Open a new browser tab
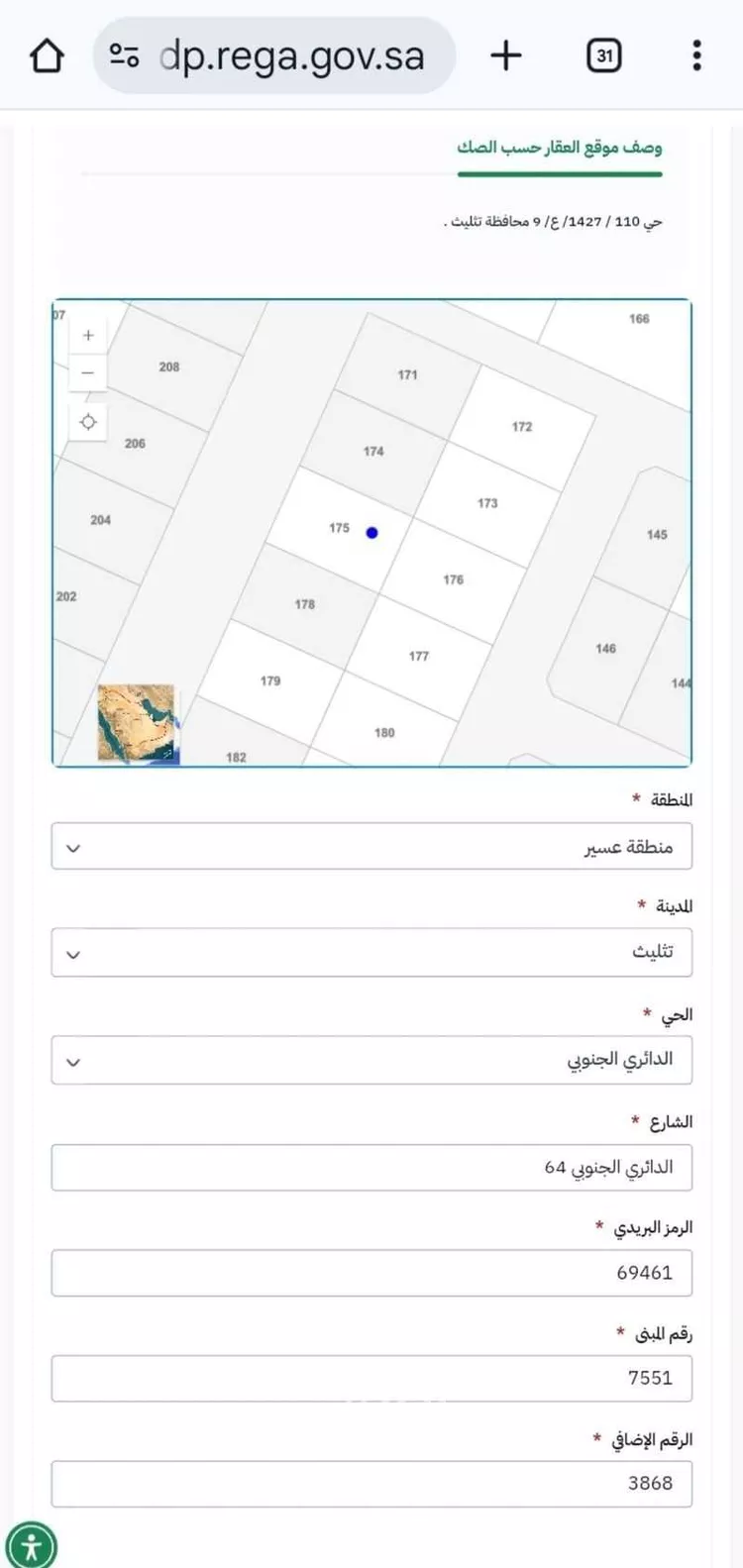This screenshot has width=743, height=1568. (x=505, y=55)
